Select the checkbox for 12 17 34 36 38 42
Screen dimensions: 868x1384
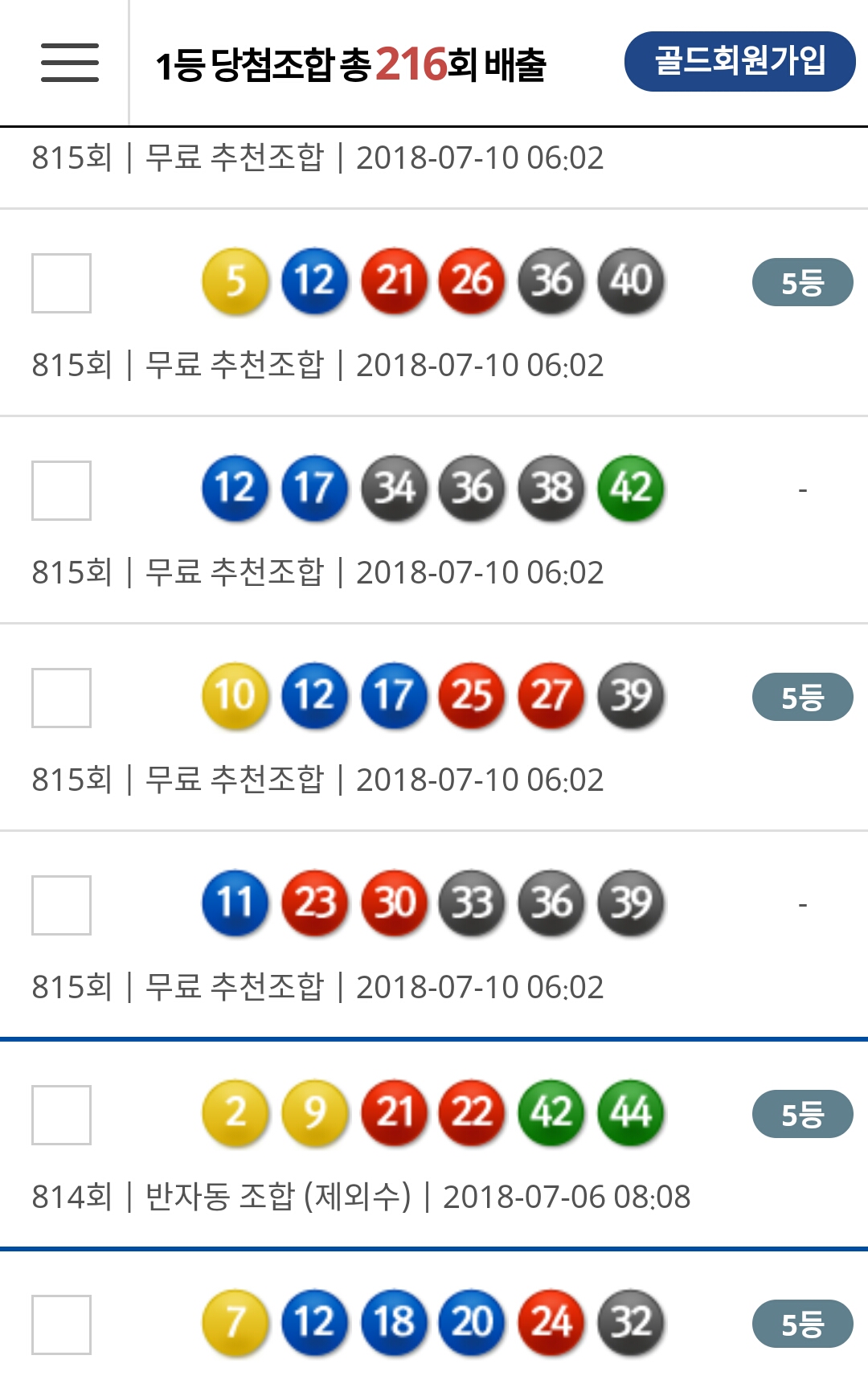[61, 490]
